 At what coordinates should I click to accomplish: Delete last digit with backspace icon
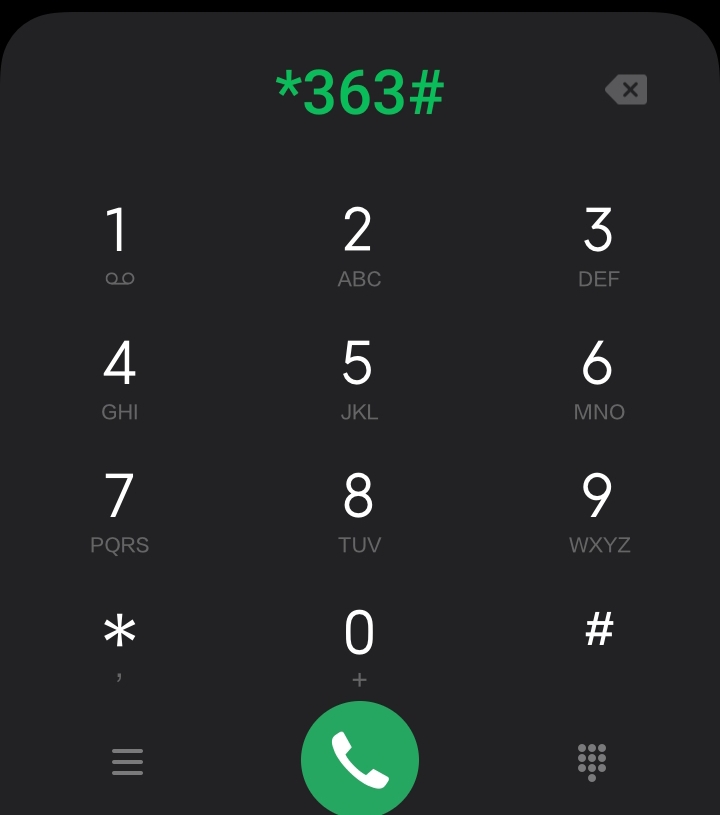(x=627, y=90)
